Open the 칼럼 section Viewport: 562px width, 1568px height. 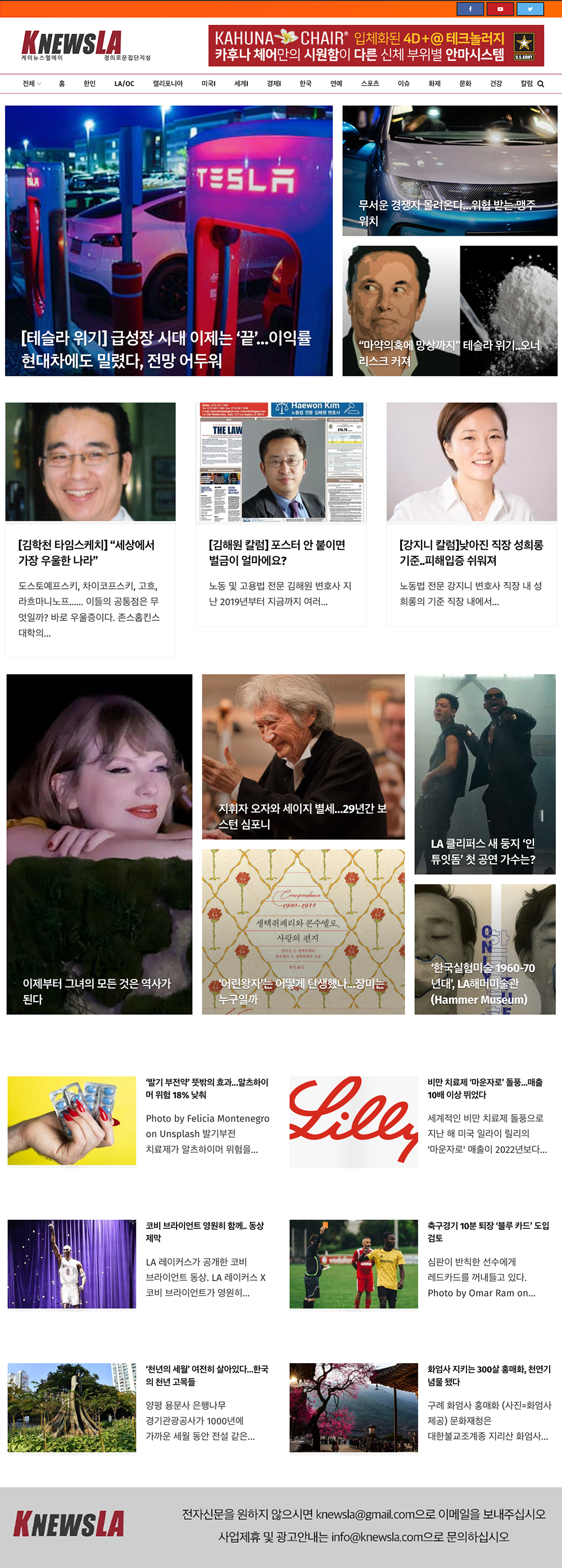[x=526, y=84]
